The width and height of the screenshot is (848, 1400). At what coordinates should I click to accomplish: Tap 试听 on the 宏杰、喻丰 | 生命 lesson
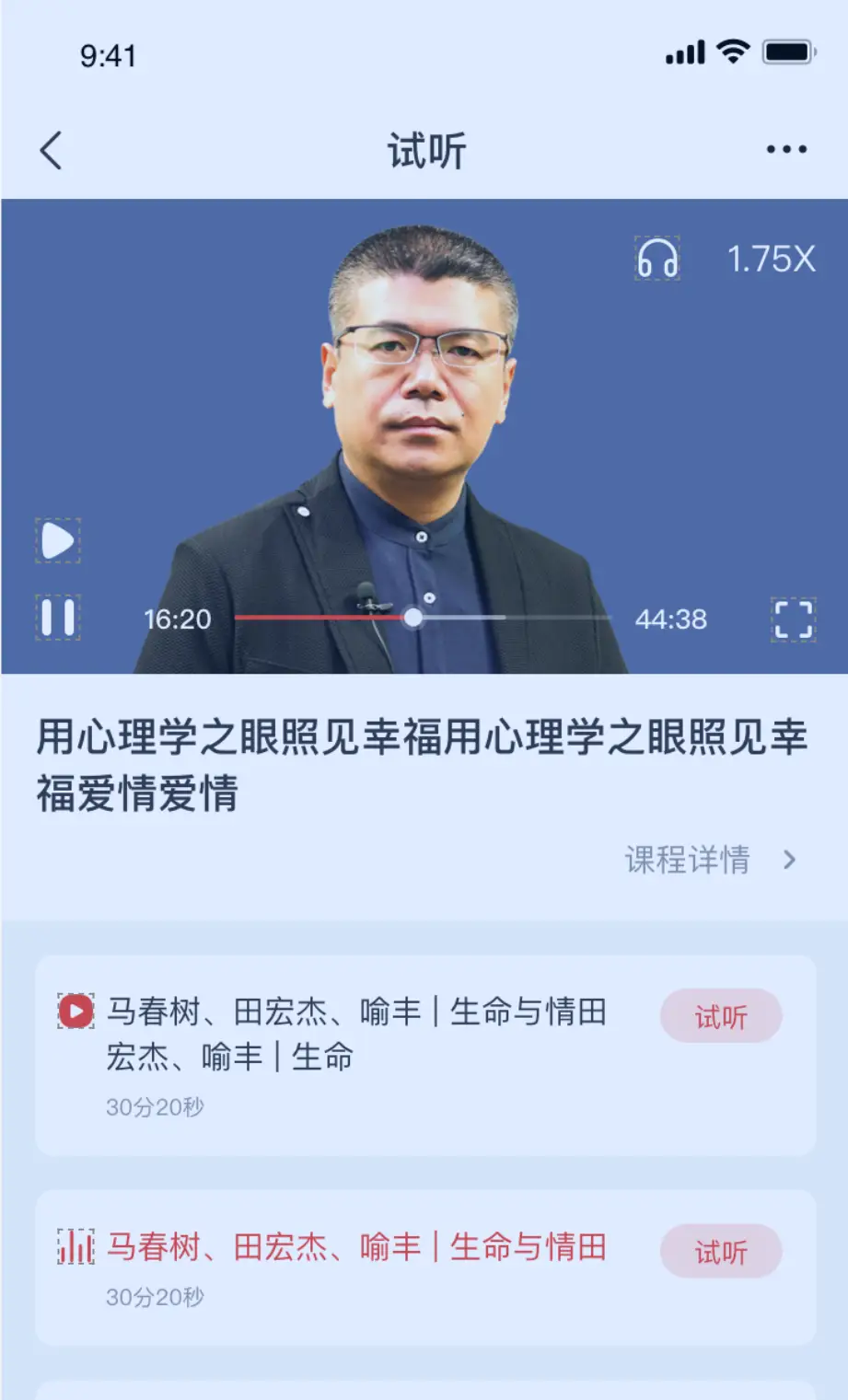pos(721,1016)
